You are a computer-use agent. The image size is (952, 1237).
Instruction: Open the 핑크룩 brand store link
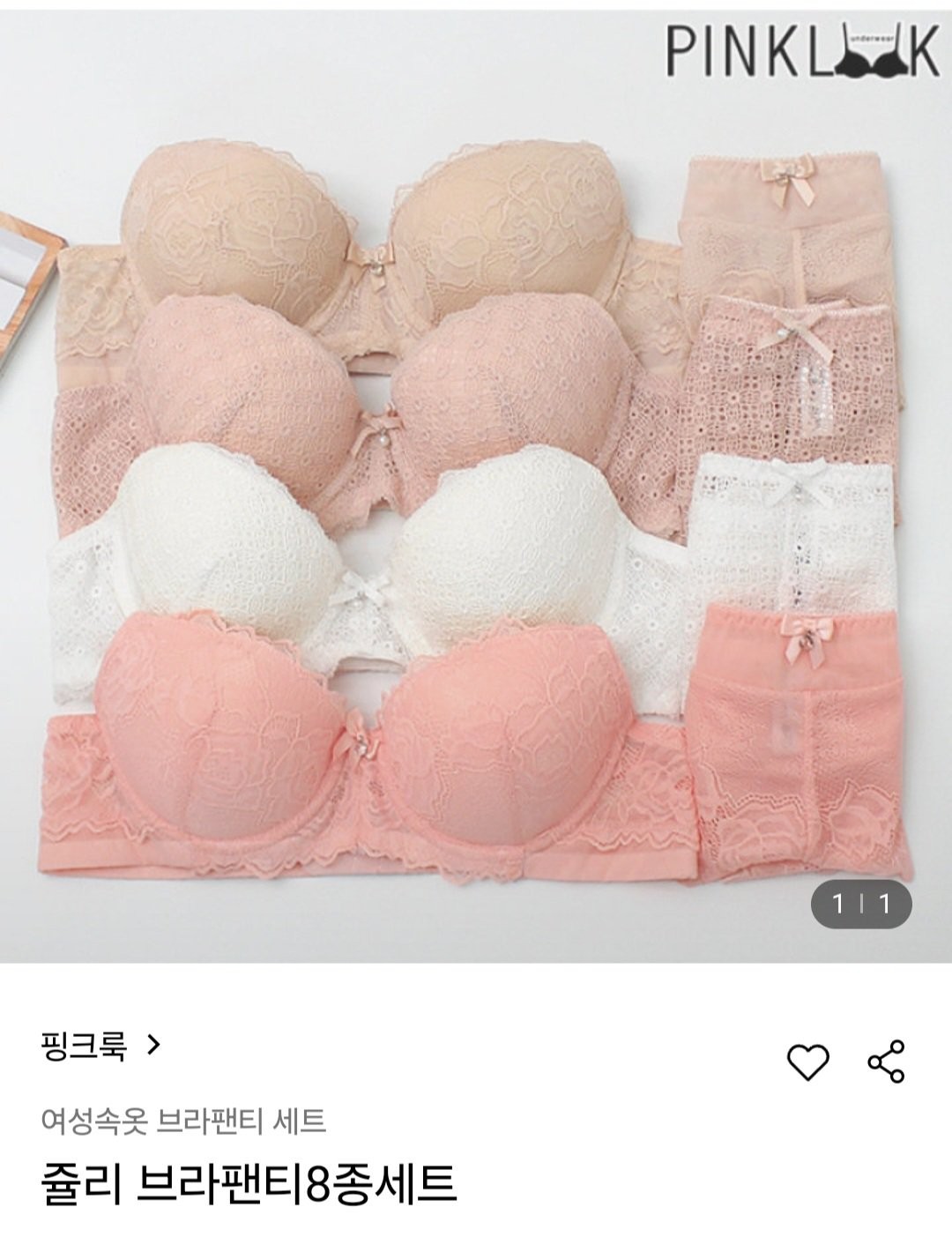point(100,1047)
